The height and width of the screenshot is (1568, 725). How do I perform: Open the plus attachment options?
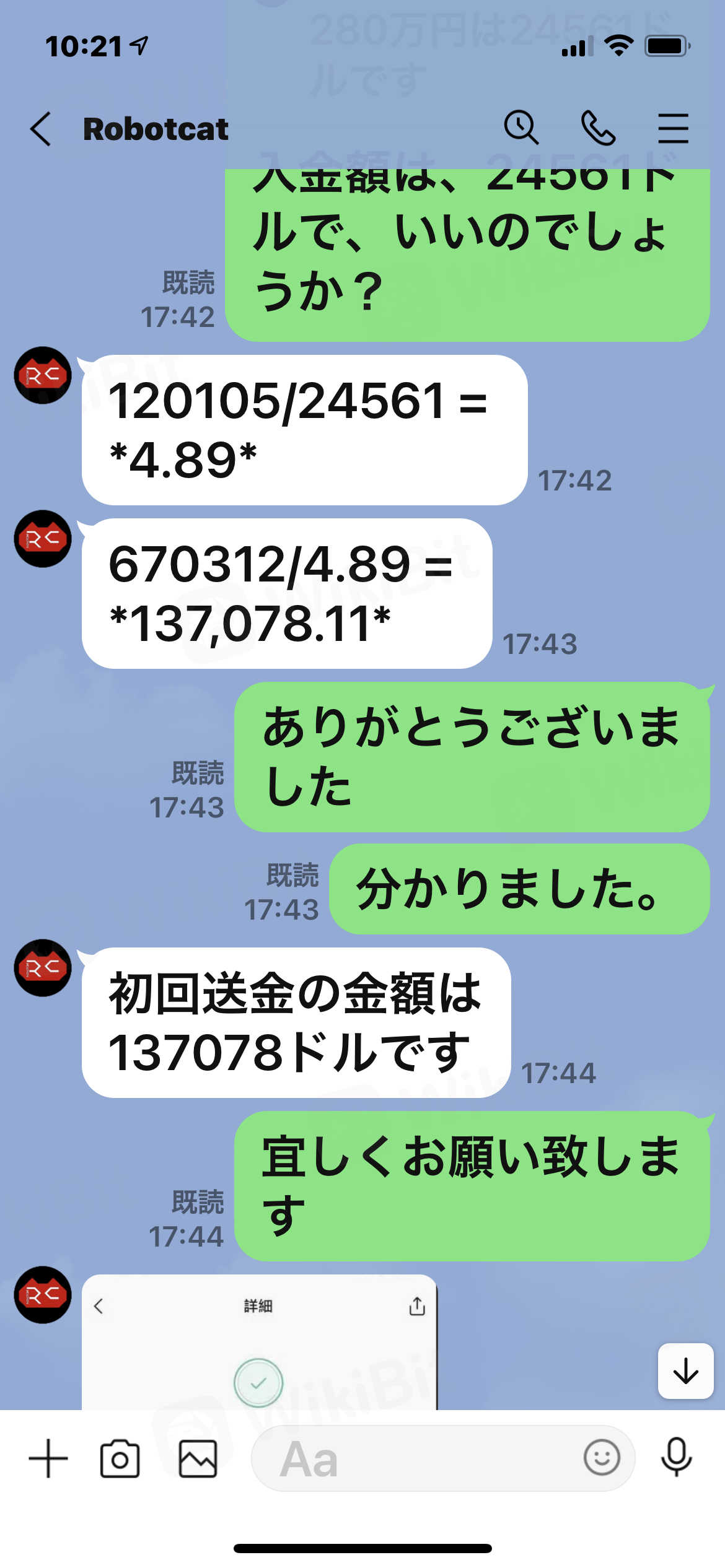48,1458
